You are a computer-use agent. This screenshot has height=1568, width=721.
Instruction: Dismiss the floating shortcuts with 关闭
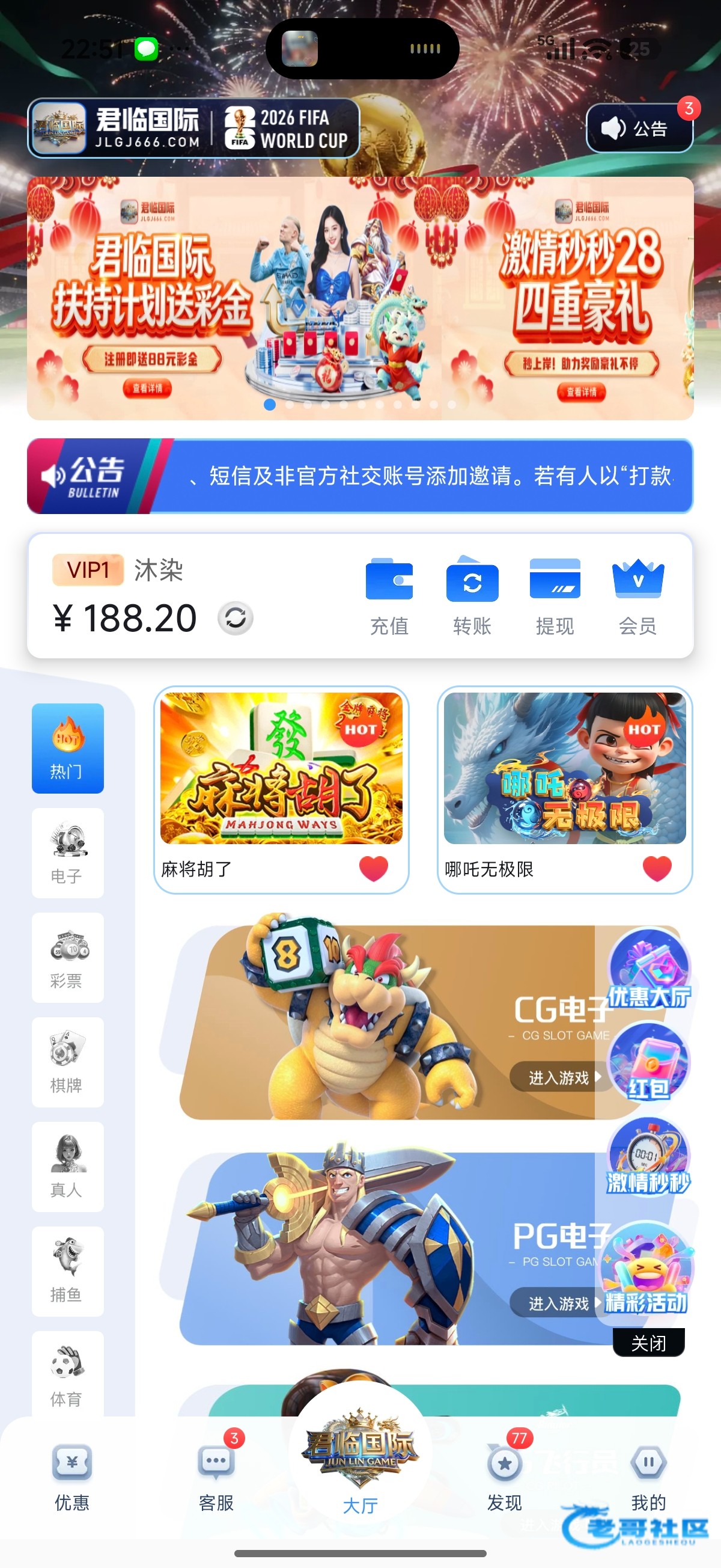(x=648, y=1342)
